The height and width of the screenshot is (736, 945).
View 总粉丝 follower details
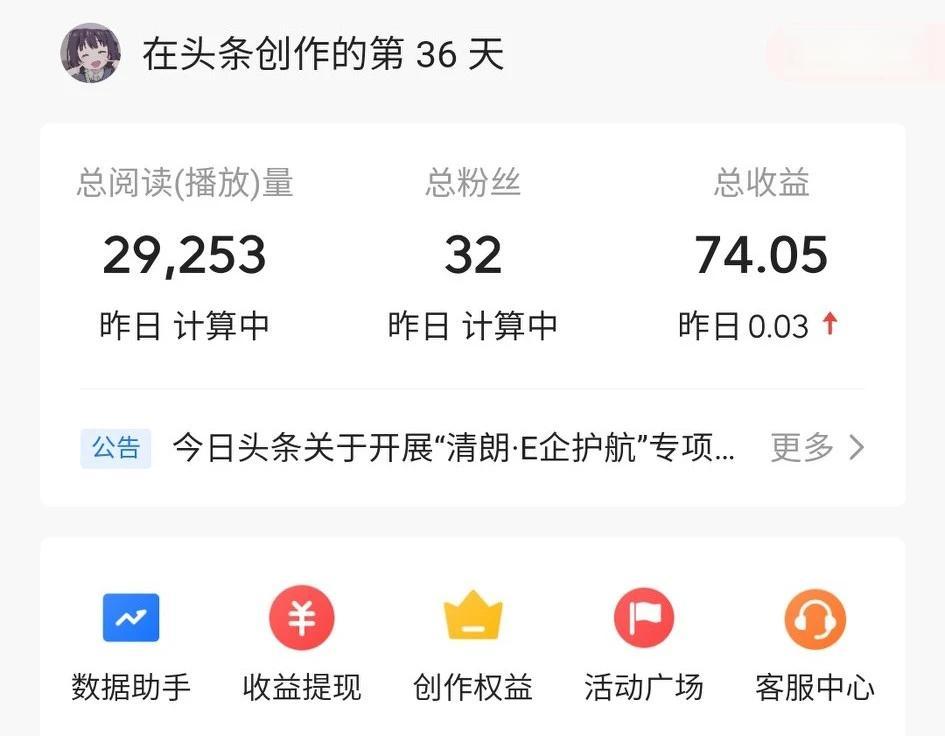click(x=473, y=255)
